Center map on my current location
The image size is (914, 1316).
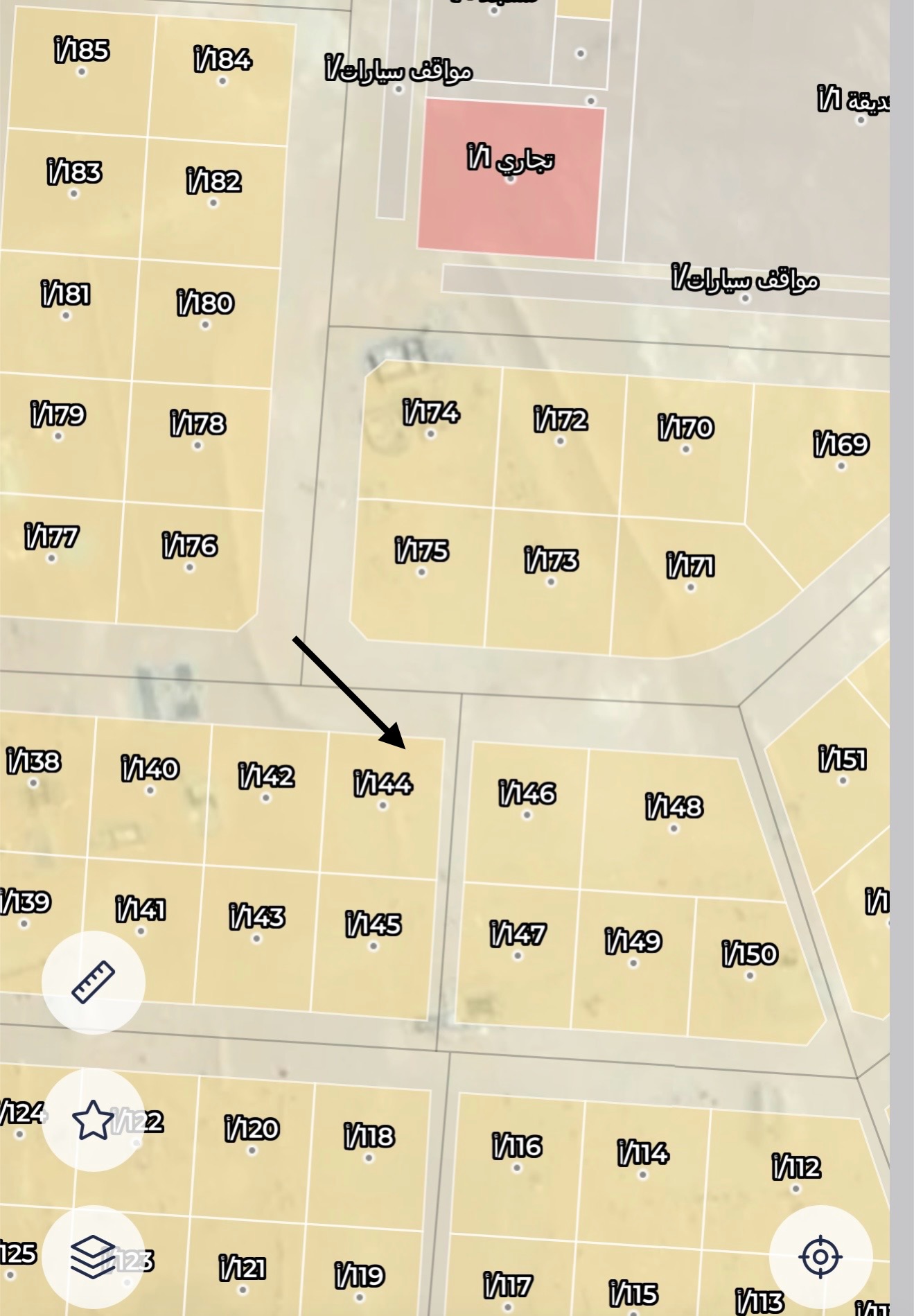point(820,1256)
